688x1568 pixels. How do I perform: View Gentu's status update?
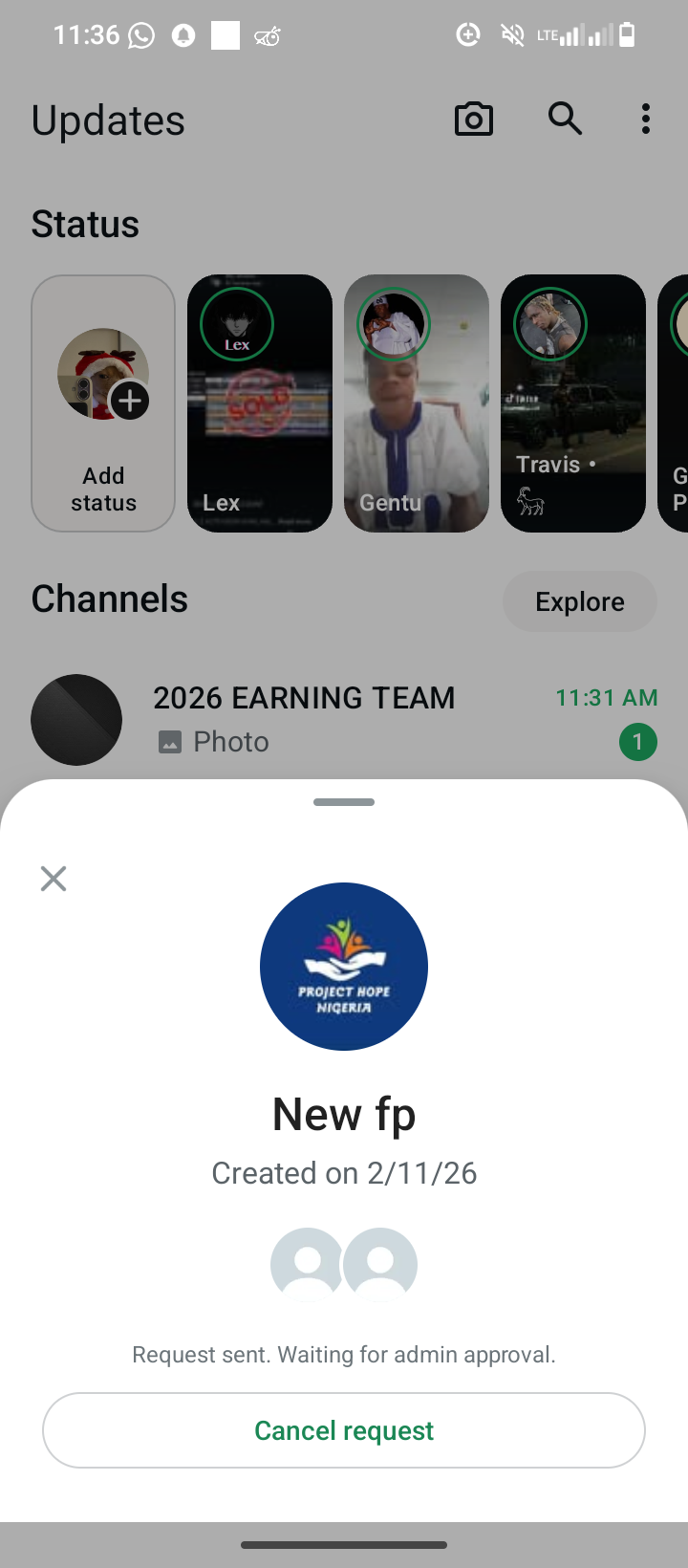click(x=417, y=403)
